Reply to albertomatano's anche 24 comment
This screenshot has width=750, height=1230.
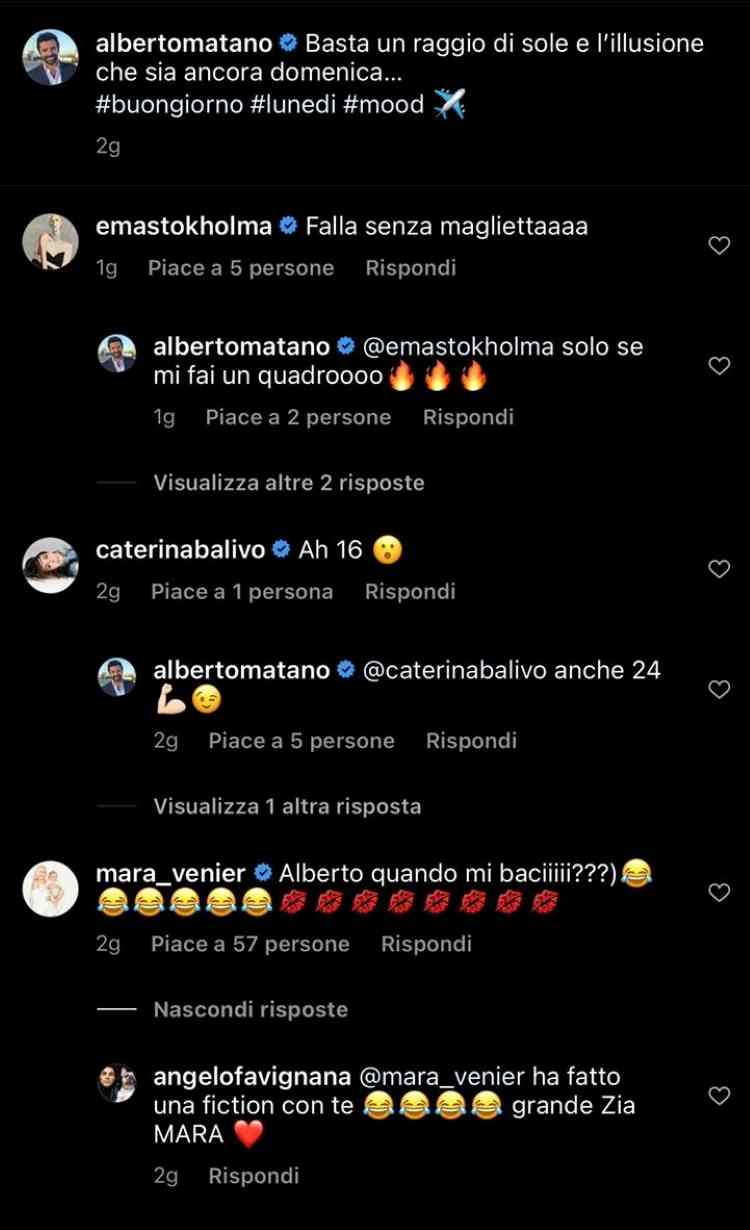click(x=471, y=741)
